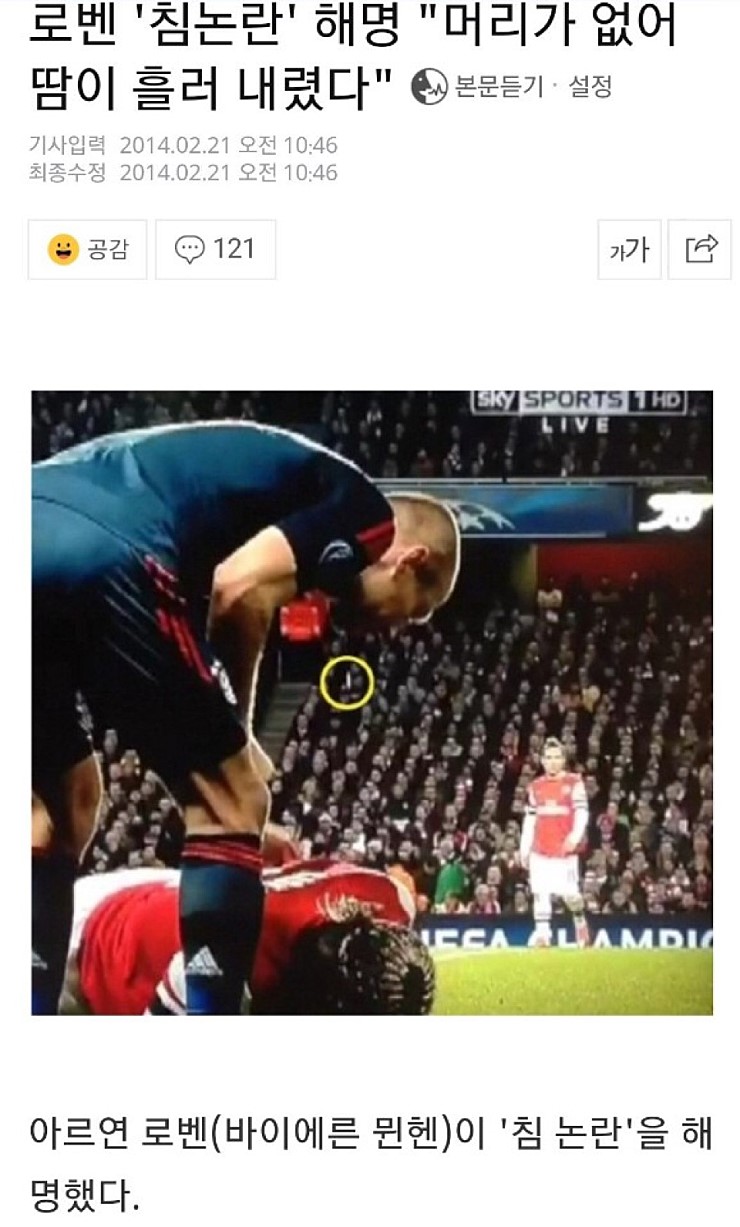Image resolution: width=740 pixels, height=1227 pixels.
Task: Share this article
Action: point(701,249)
